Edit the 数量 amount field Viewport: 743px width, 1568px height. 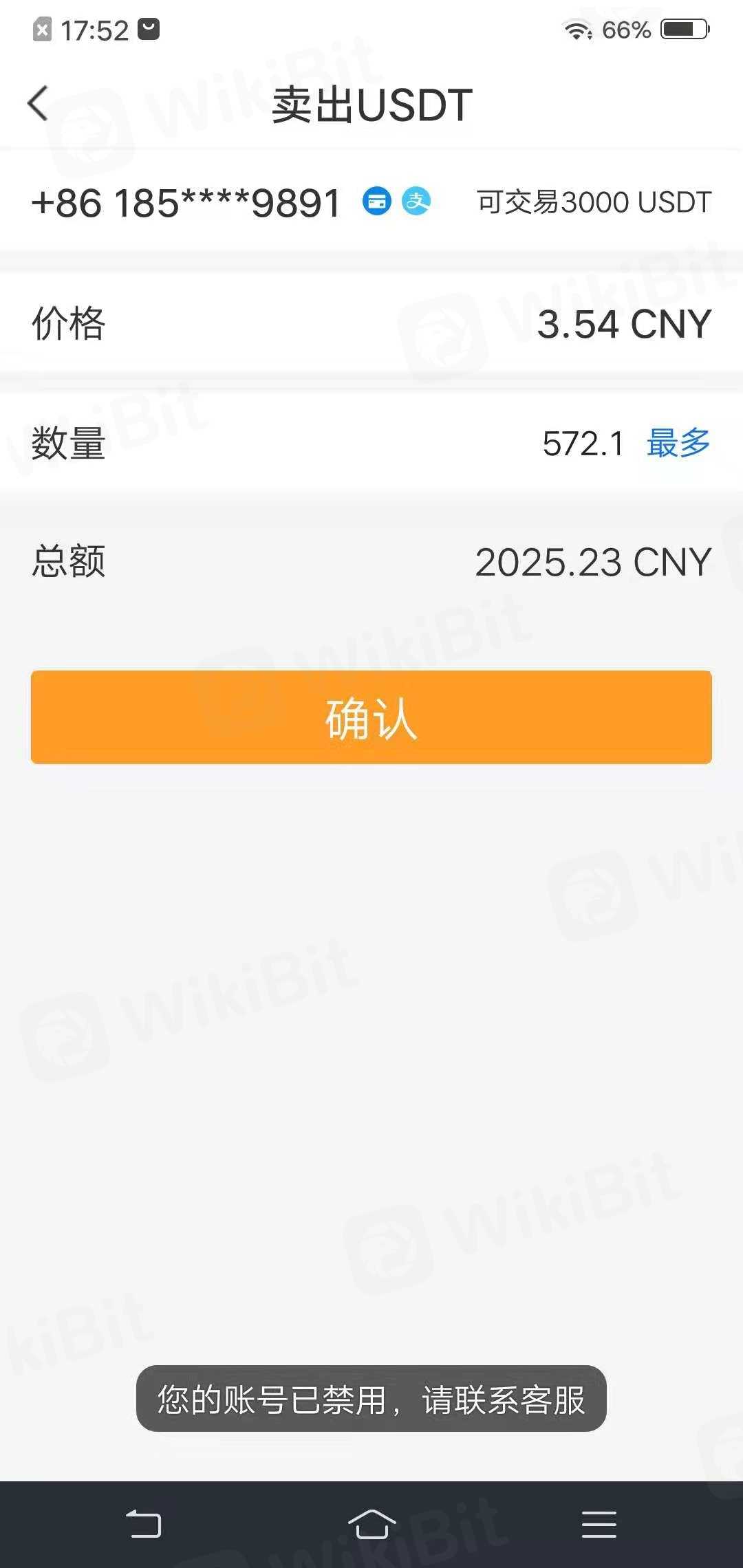(582, 444)
